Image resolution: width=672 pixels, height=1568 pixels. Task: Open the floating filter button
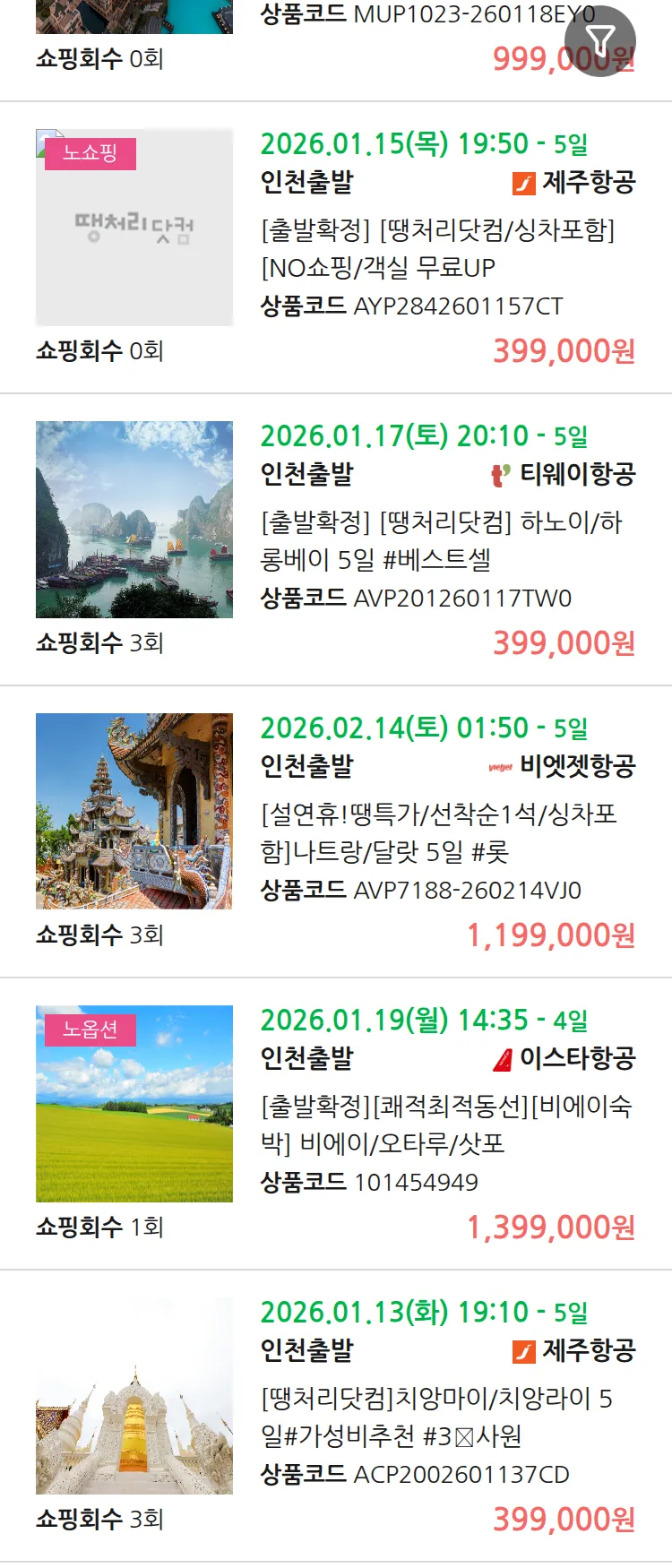pos(599,41)
